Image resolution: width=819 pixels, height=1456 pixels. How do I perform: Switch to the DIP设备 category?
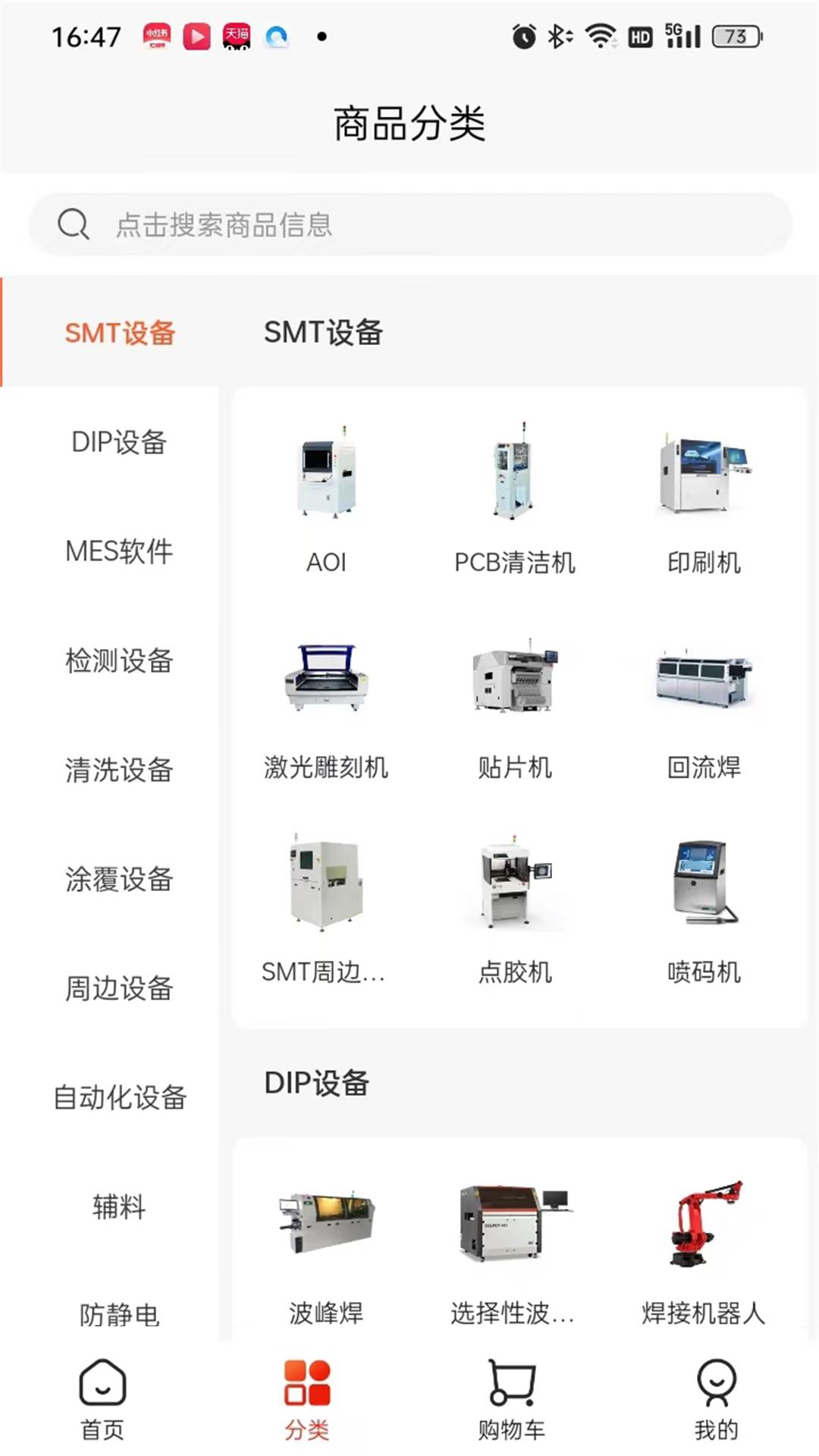[x=120, y=444]
